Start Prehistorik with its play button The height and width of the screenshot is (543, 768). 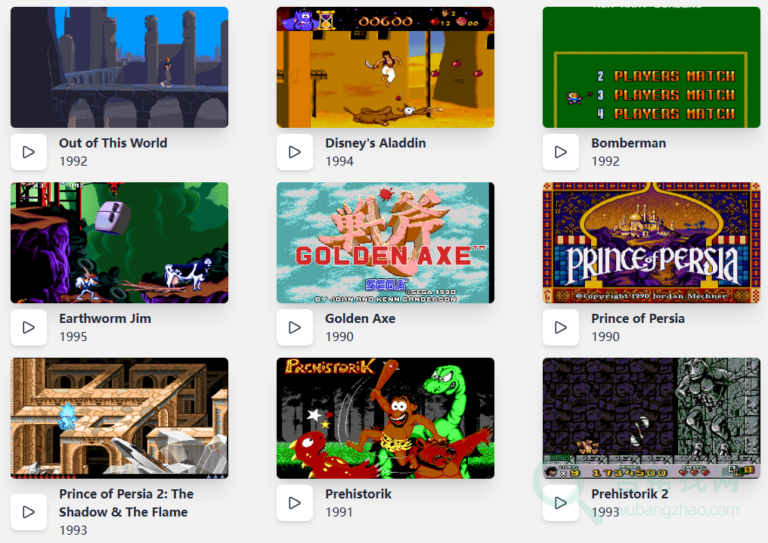click(x=295, y=503)
